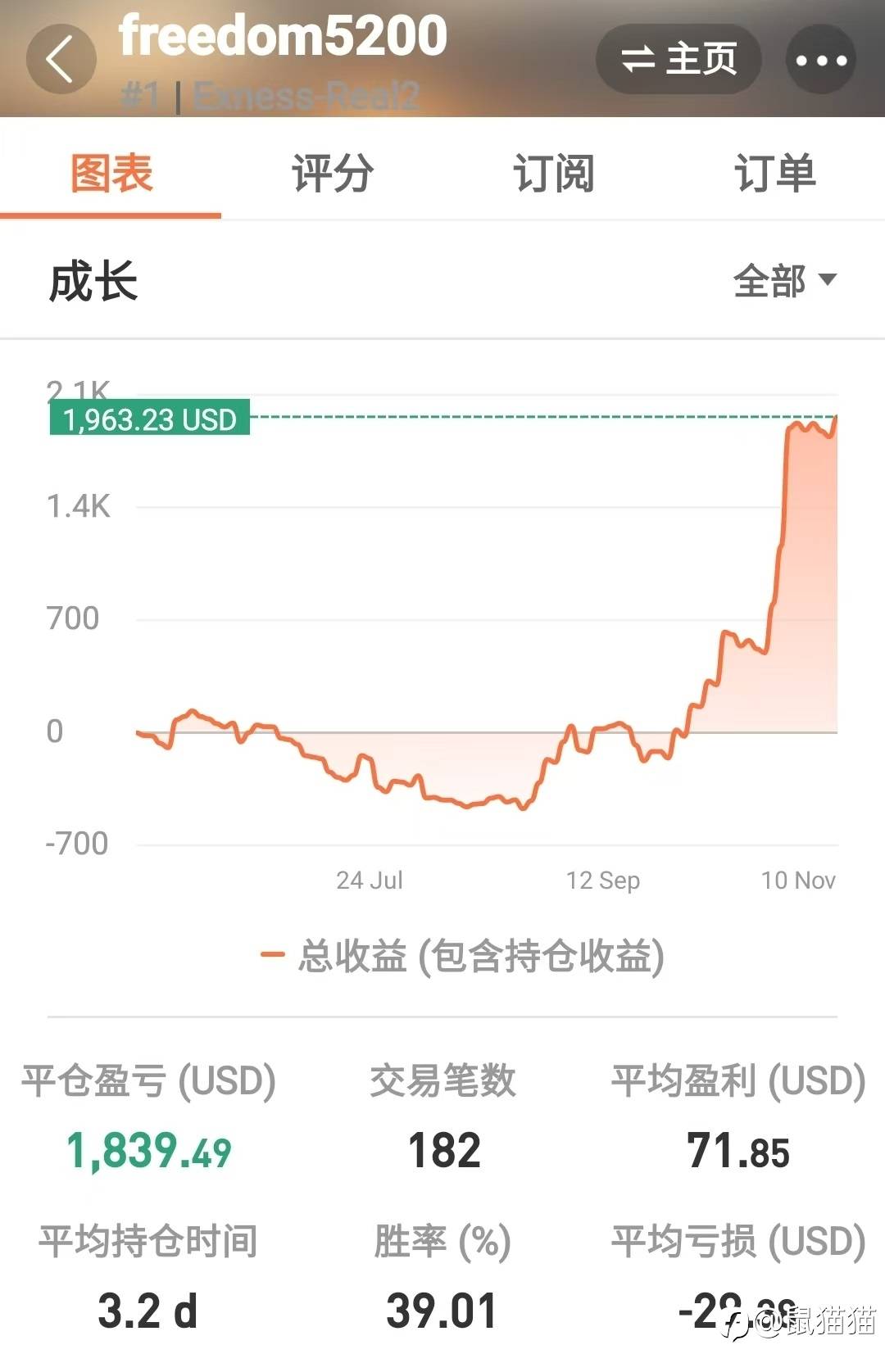Switch to the 评分 tab
This screenshot has width=885, height=1372.
click(x=331, y=174)
